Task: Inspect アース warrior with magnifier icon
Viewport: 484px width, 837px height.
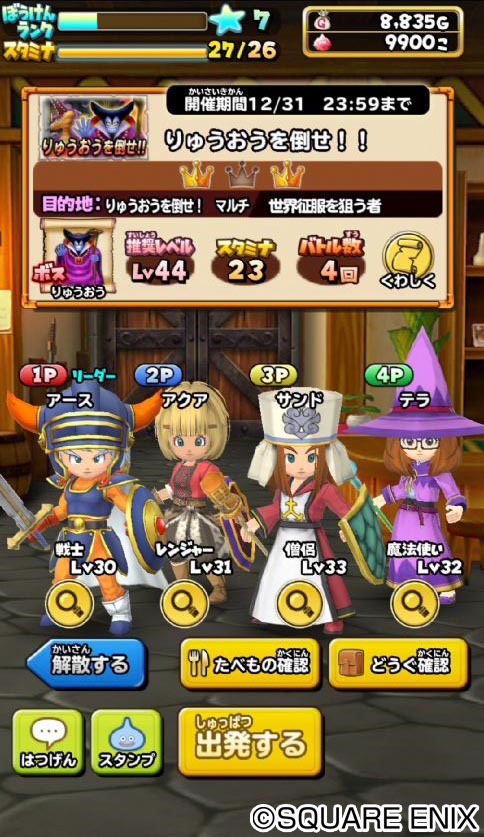Action: 70,604
